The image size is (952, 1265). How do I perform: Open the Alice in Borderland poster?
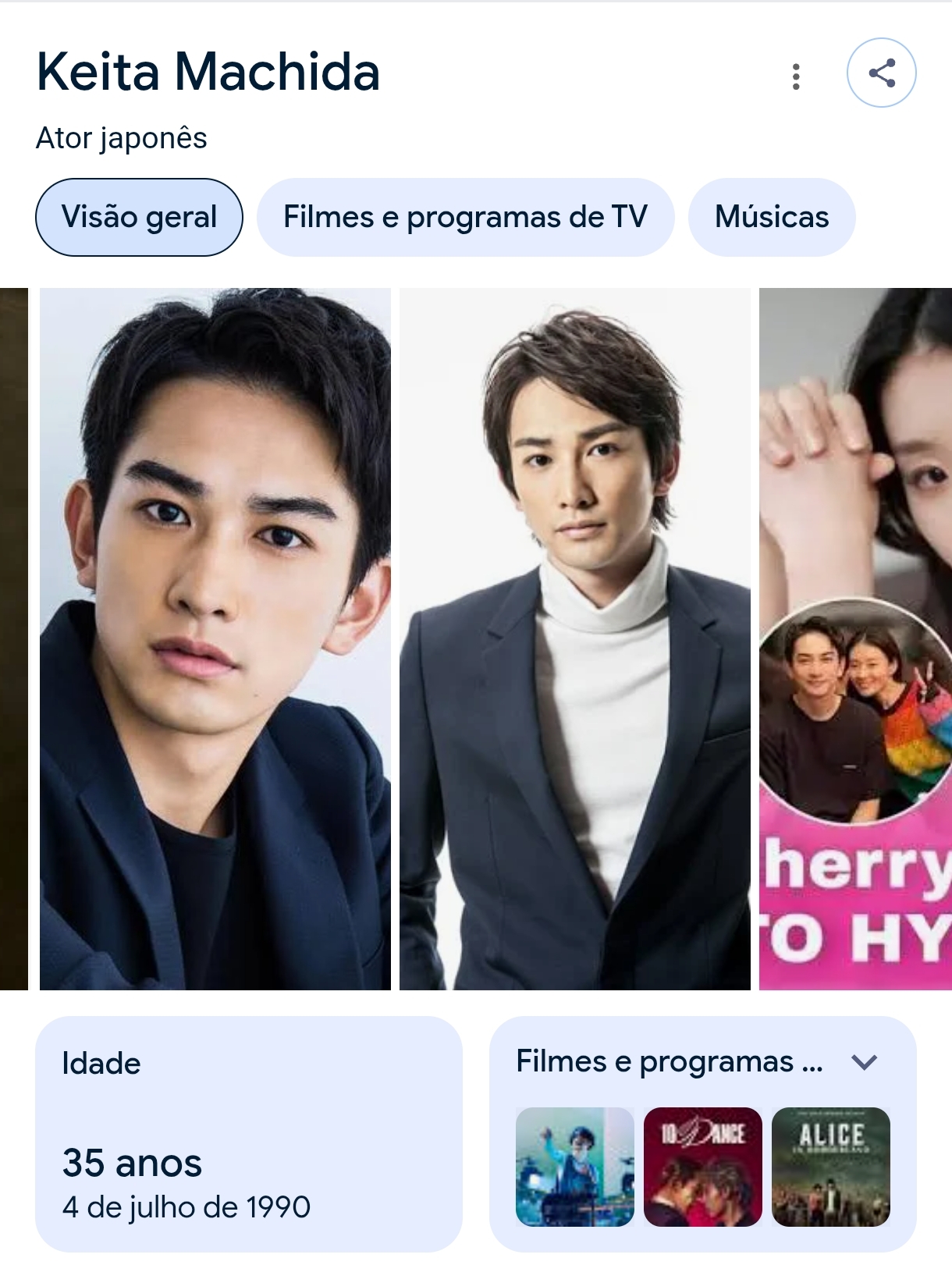pos(830,1167)
